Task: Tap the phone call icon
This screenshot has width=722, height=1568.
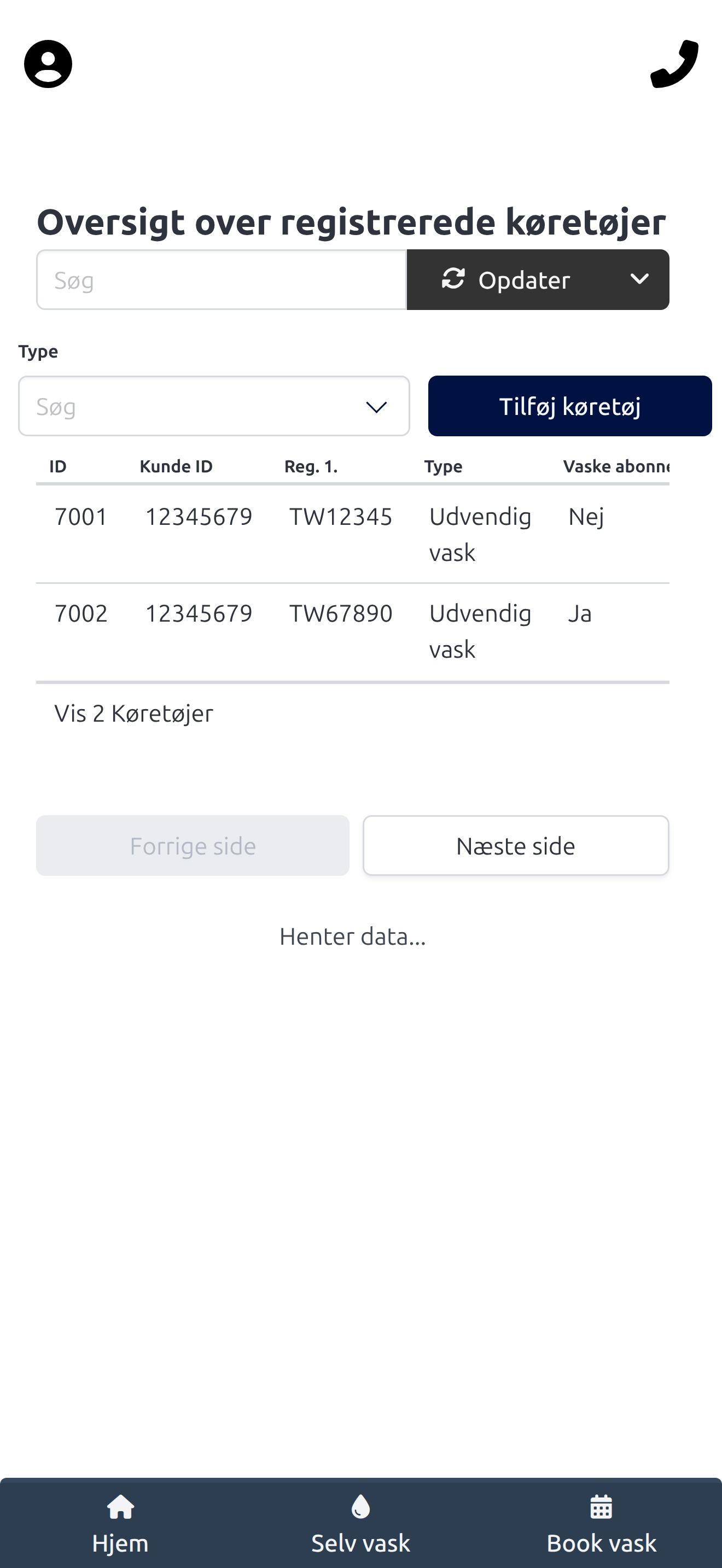Action: [674, 64]
